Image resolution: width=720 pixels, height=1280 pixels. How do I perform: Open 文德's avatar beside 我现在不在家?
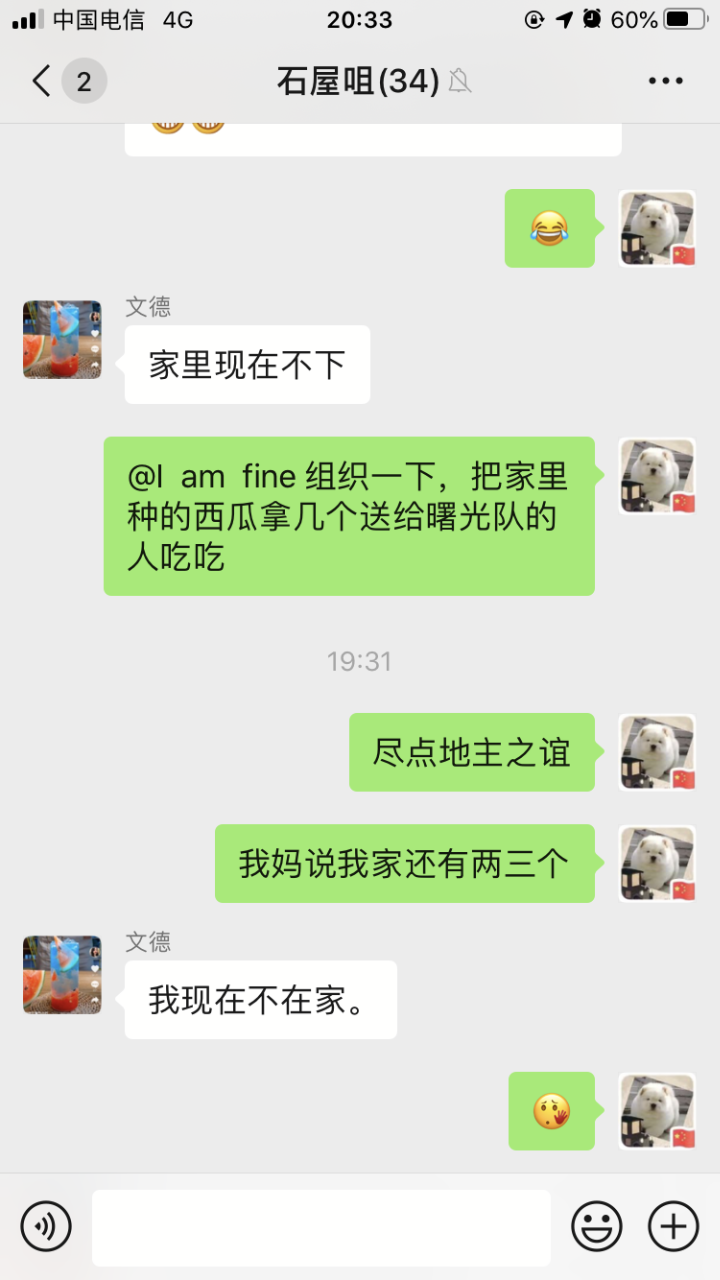tap(62, 975)
